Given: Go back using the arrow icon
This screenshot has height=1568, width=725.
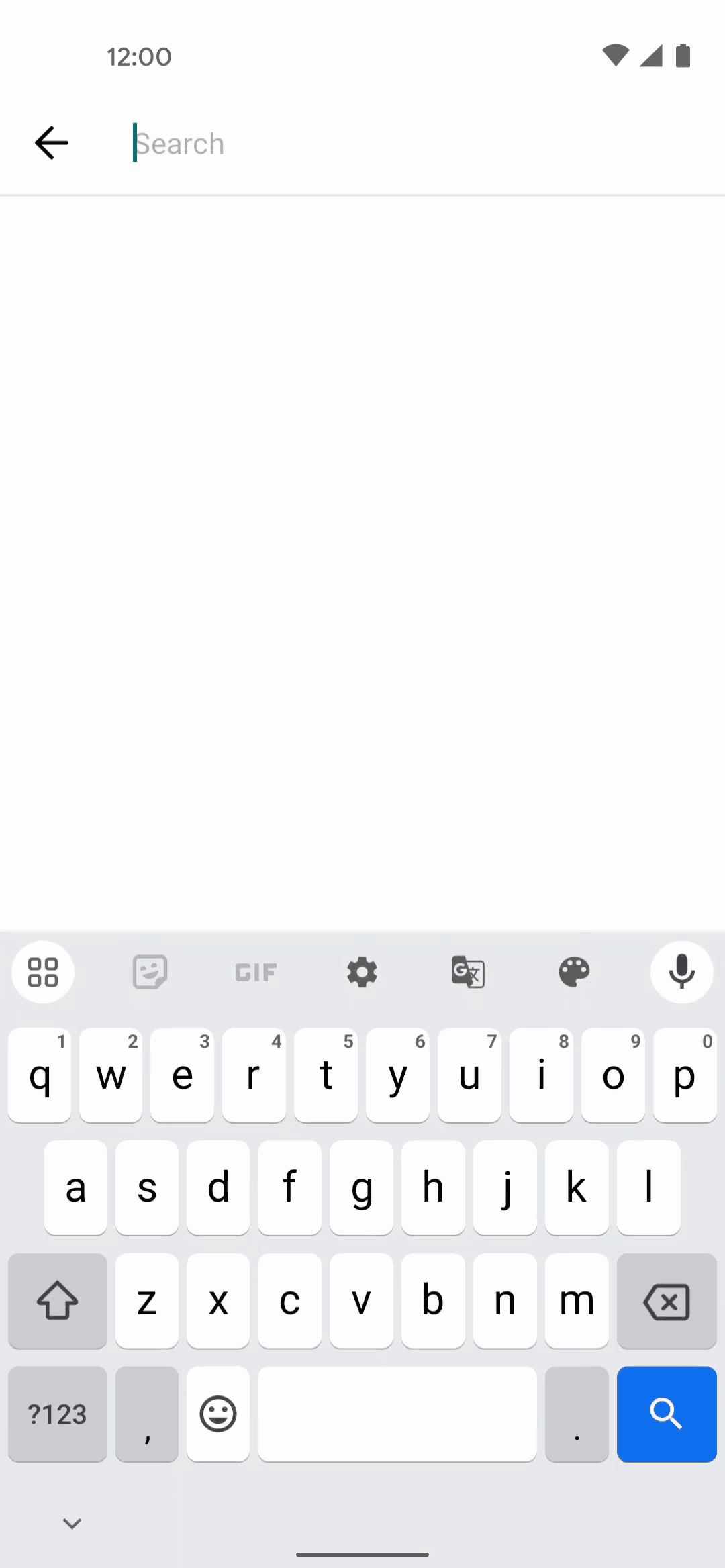Looking at the screenshot, I should click(51, 143).
